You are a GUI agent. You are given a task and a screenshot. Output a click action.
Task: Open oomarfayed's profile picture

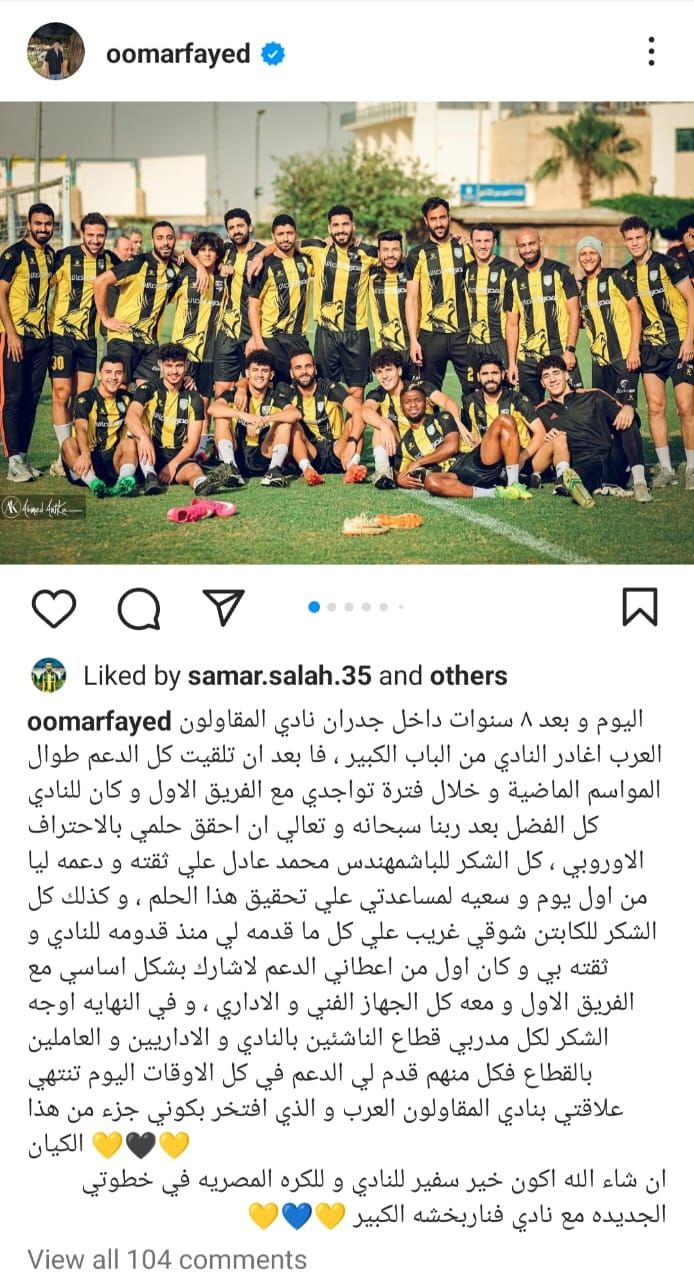pyautogui.click(x=55, y=52)
